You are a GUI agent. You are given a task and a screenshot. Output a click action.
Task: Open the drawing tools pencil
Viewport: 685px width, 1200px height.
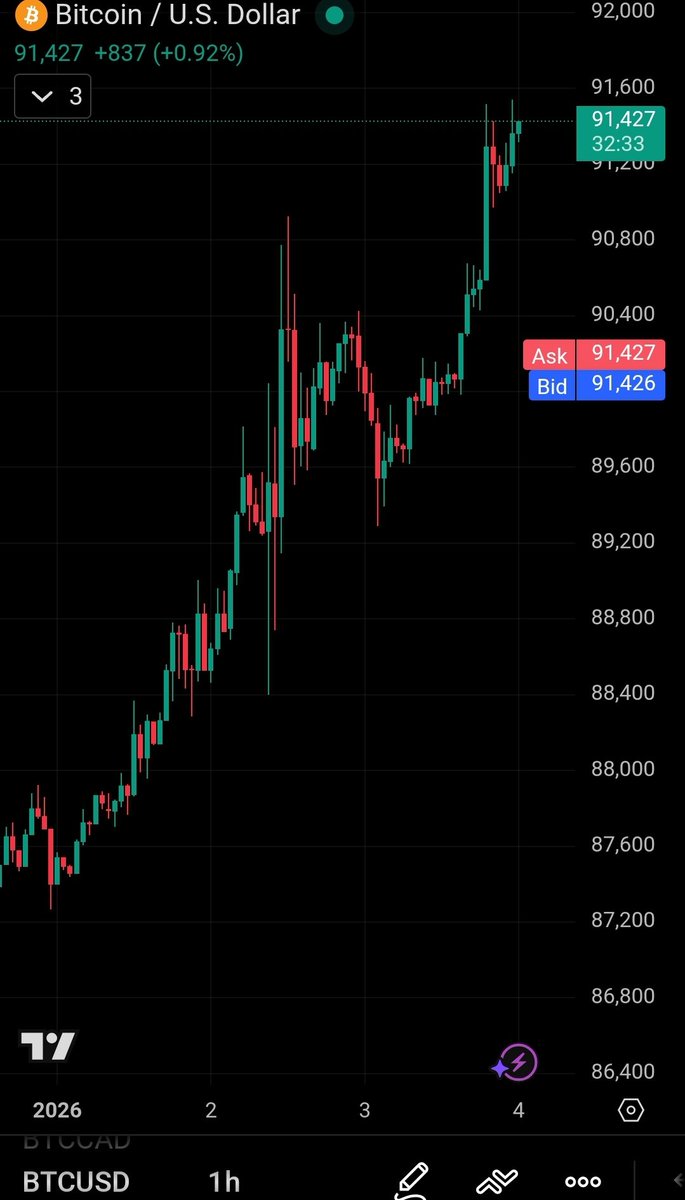[x=411, y=1180]
